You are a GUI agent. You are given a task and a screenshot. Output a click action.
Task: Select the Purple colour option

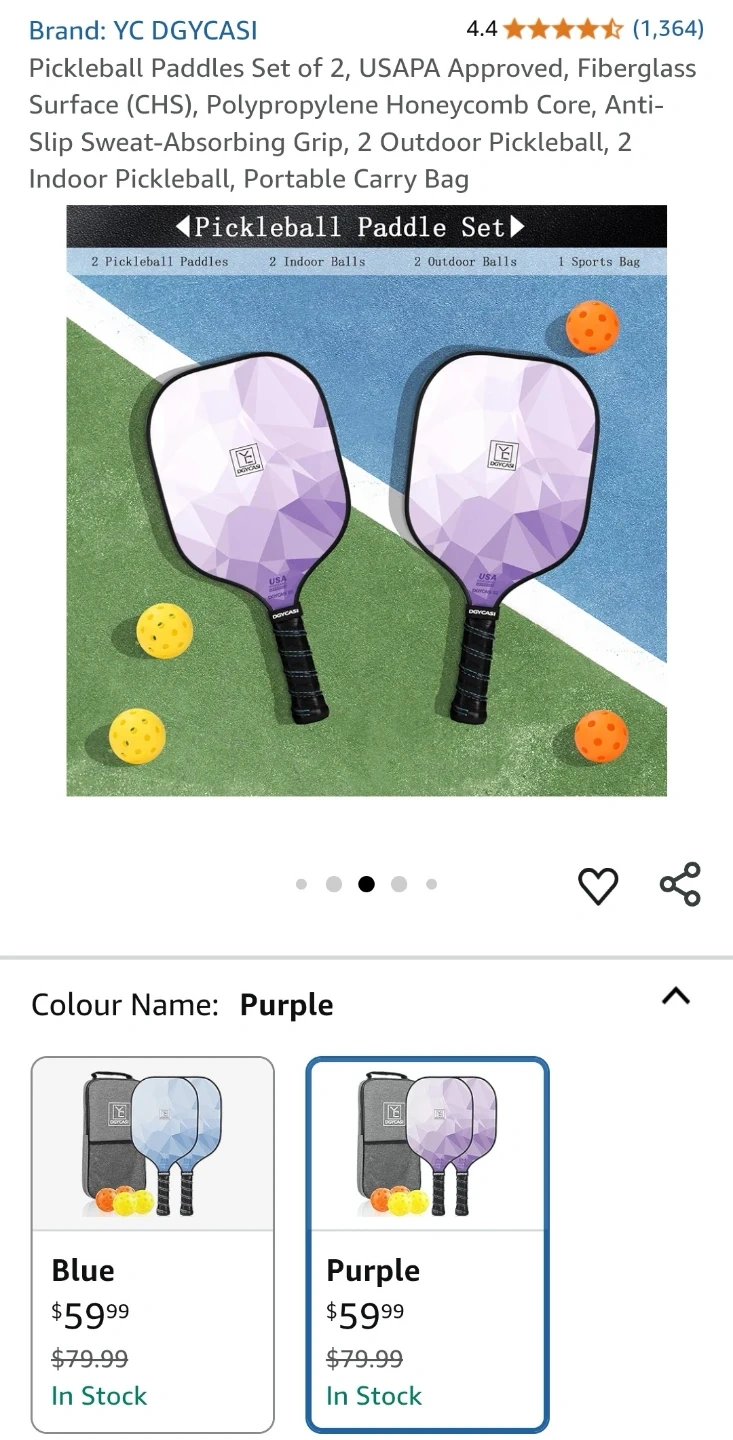point(427,1244)
